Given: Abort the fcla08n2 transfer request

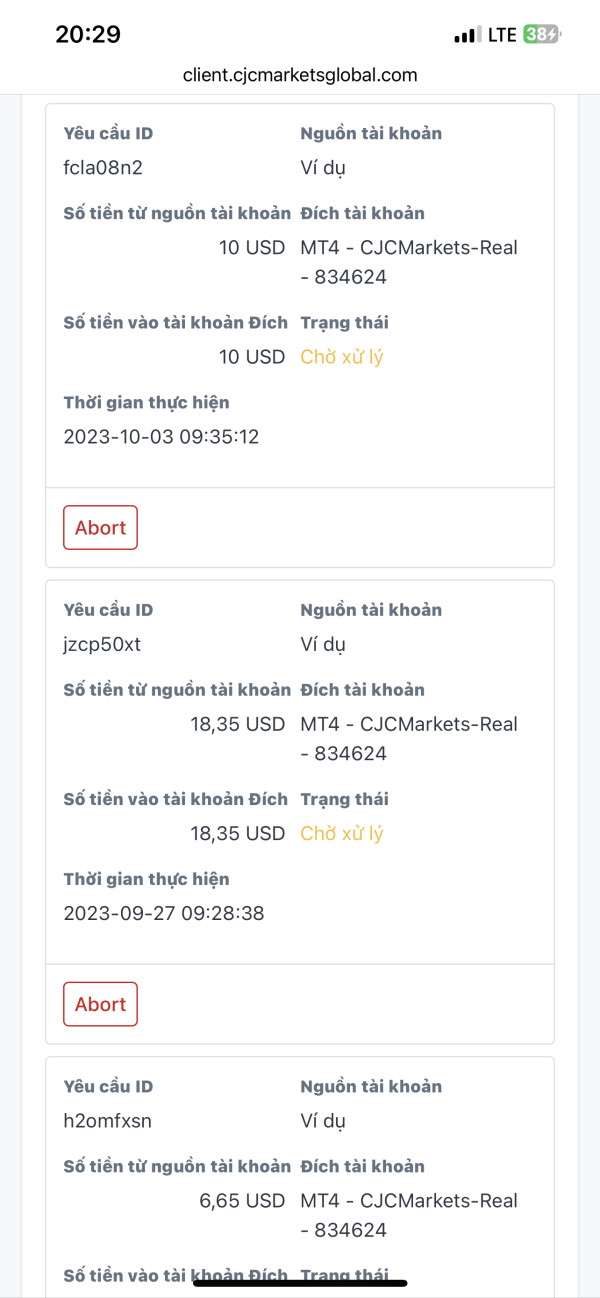Looking at the screenshot, I should coord(100,528).
